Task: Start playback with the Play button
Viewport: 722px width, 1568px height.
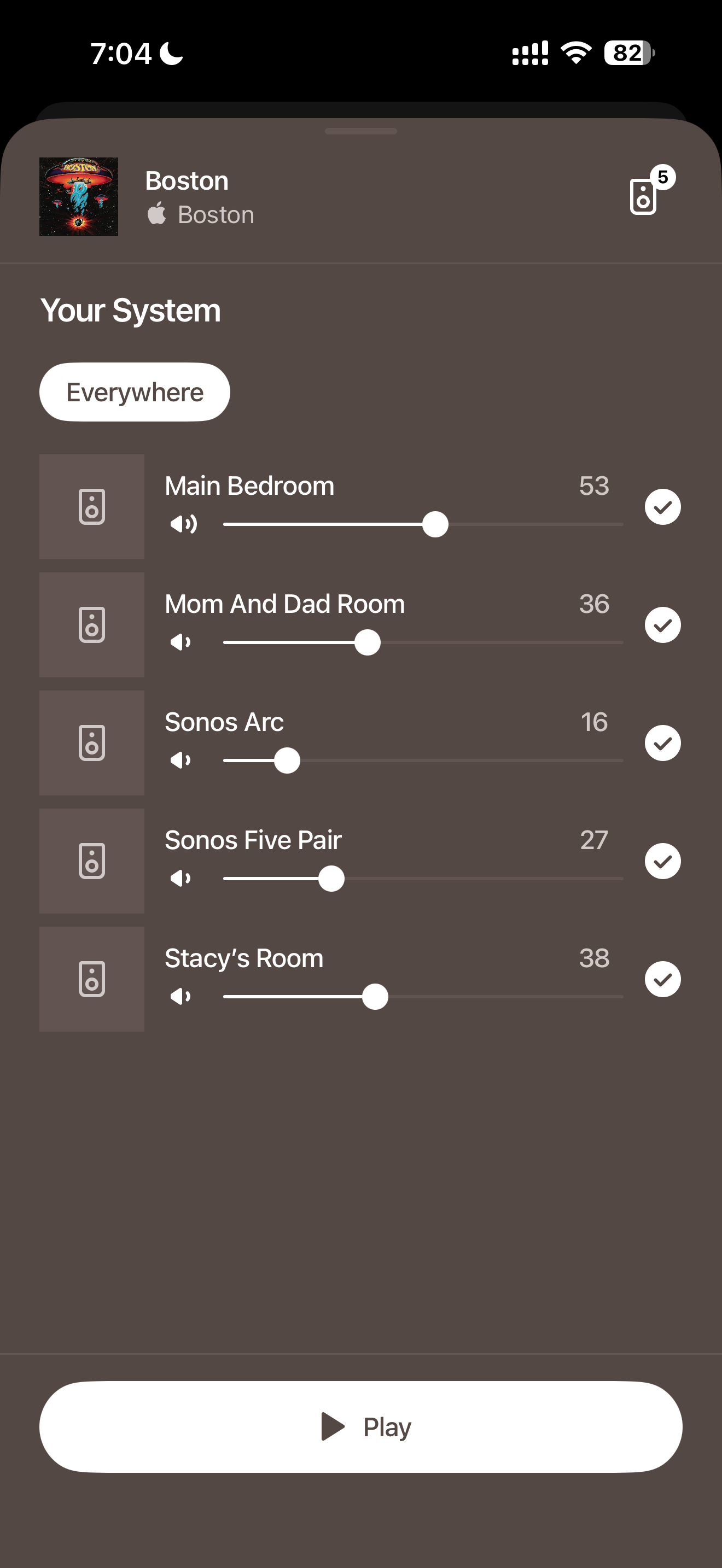Action: (361, 1427)
